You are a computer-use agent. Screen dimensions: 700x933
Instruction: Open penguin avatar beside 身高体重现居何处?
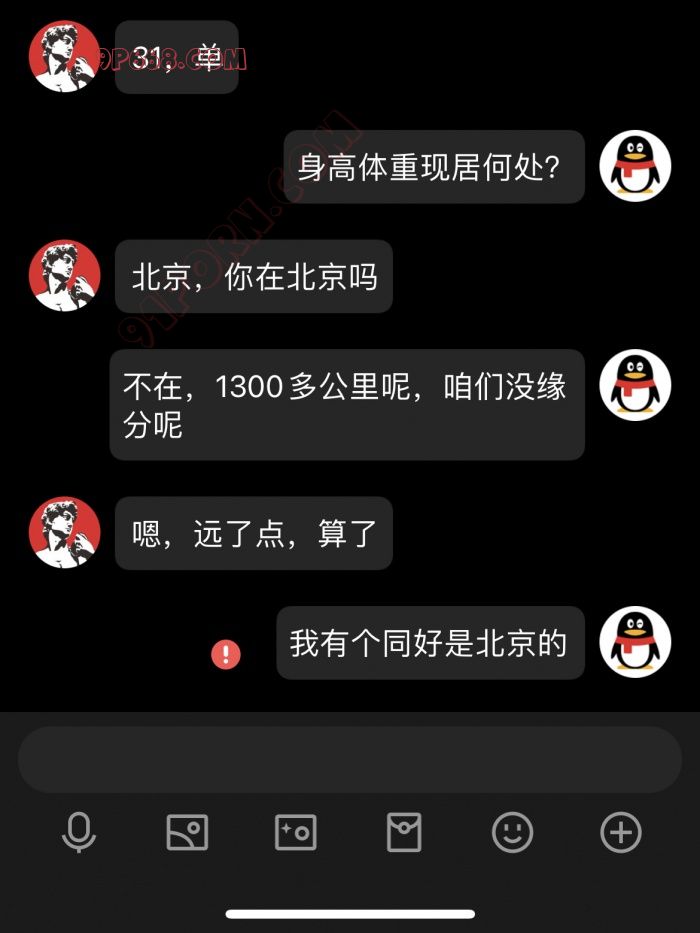[635, 166]
